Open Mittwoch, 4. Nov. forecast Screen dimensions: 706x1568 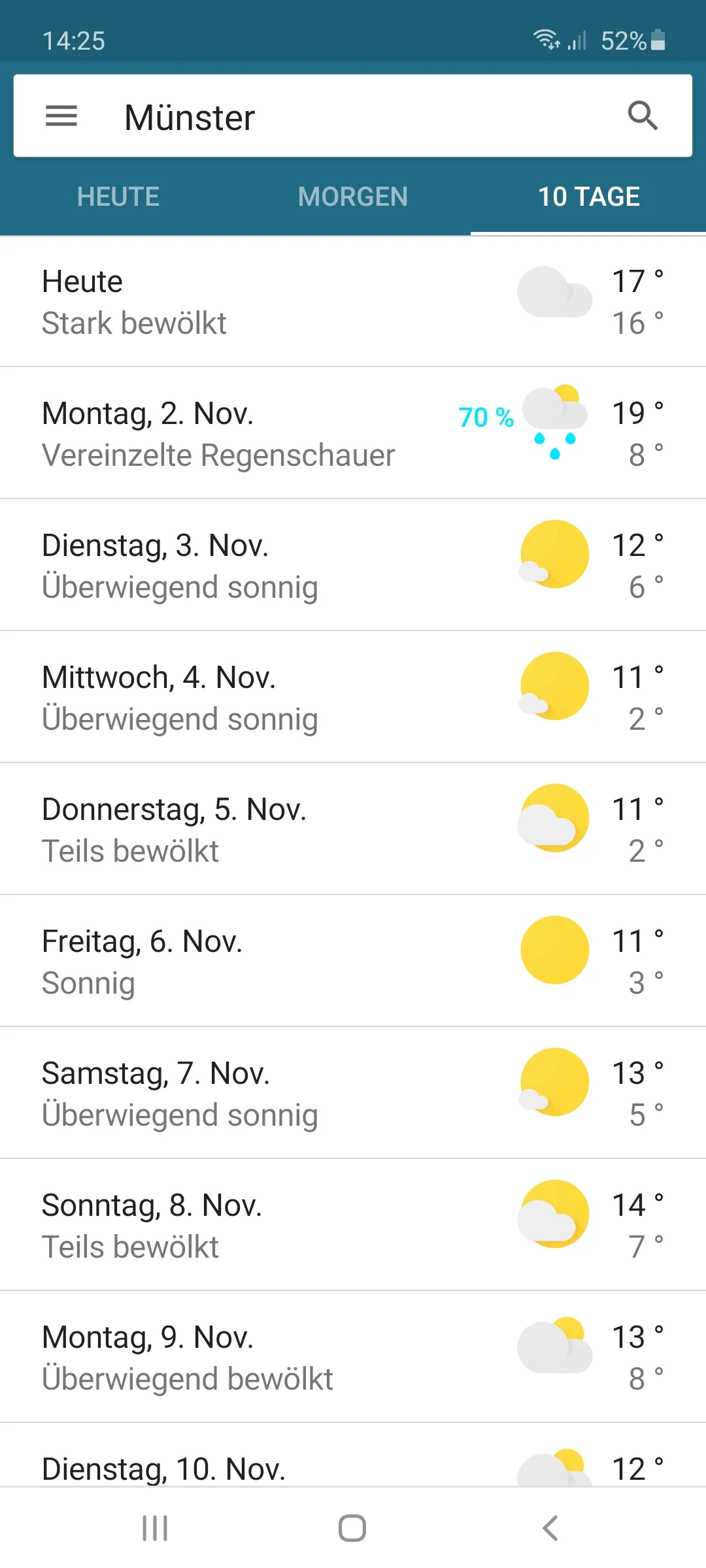(x=353, y=698)
